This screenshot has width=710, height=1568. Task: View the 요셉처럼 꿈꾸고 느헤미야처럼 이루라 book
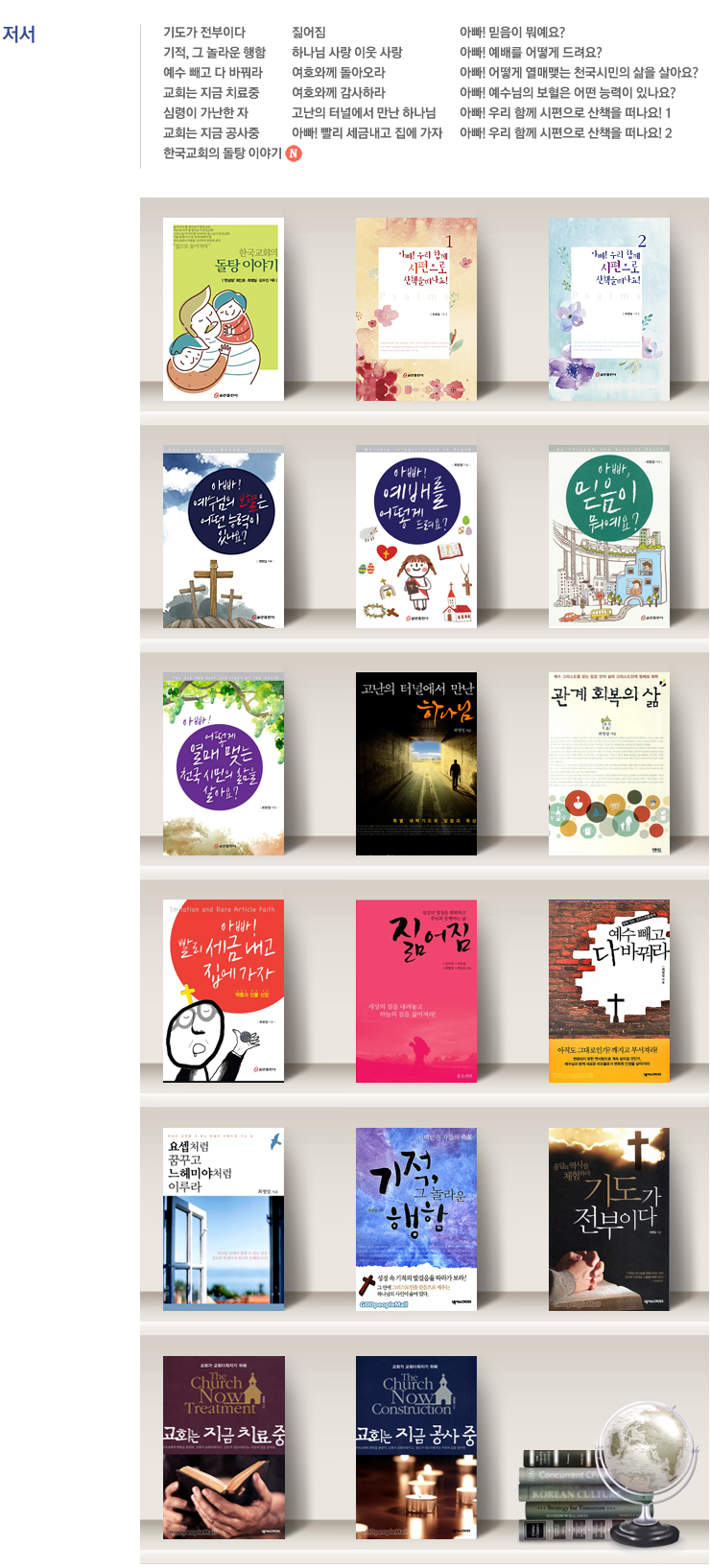point(224,1219)
